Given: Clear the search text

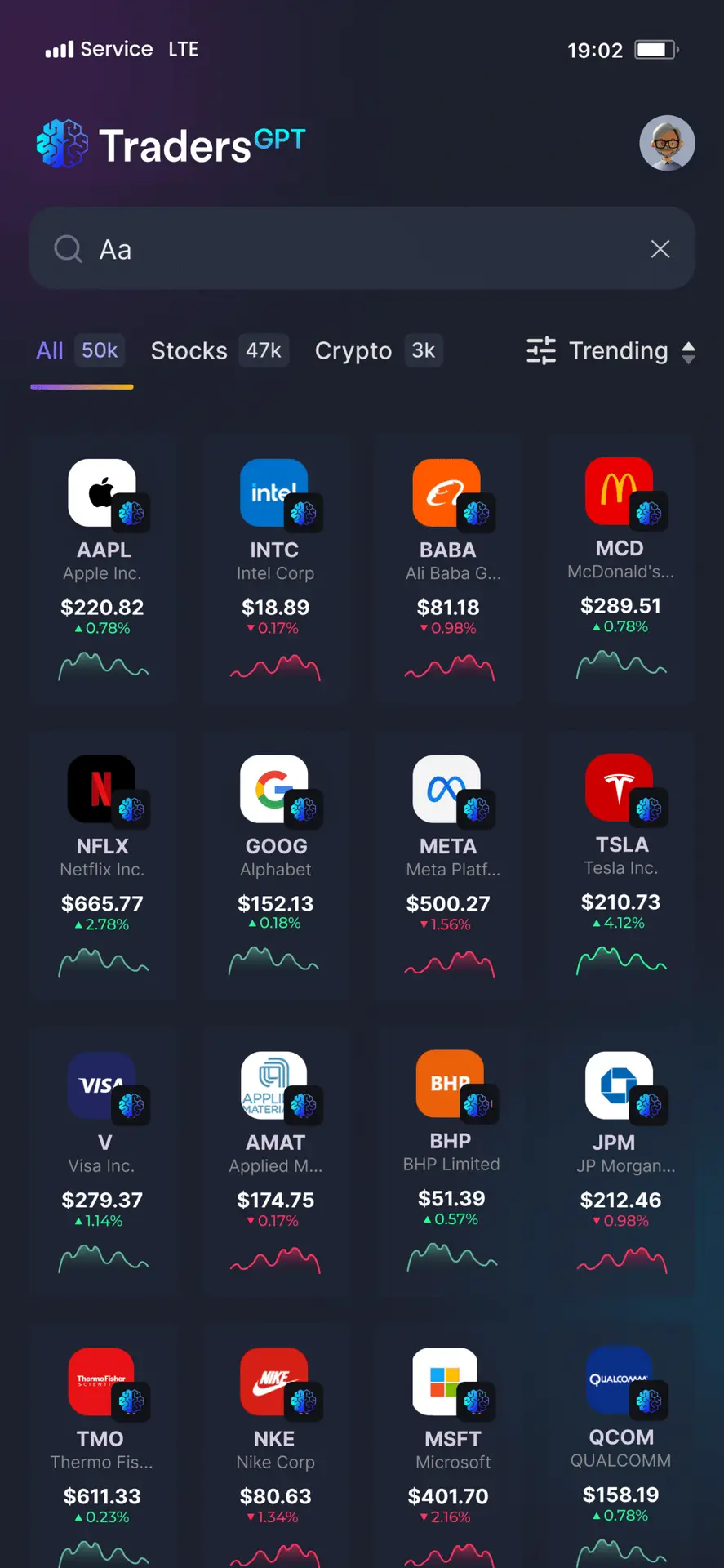Looking at the screenshot, I should click(x=660, y=249).
